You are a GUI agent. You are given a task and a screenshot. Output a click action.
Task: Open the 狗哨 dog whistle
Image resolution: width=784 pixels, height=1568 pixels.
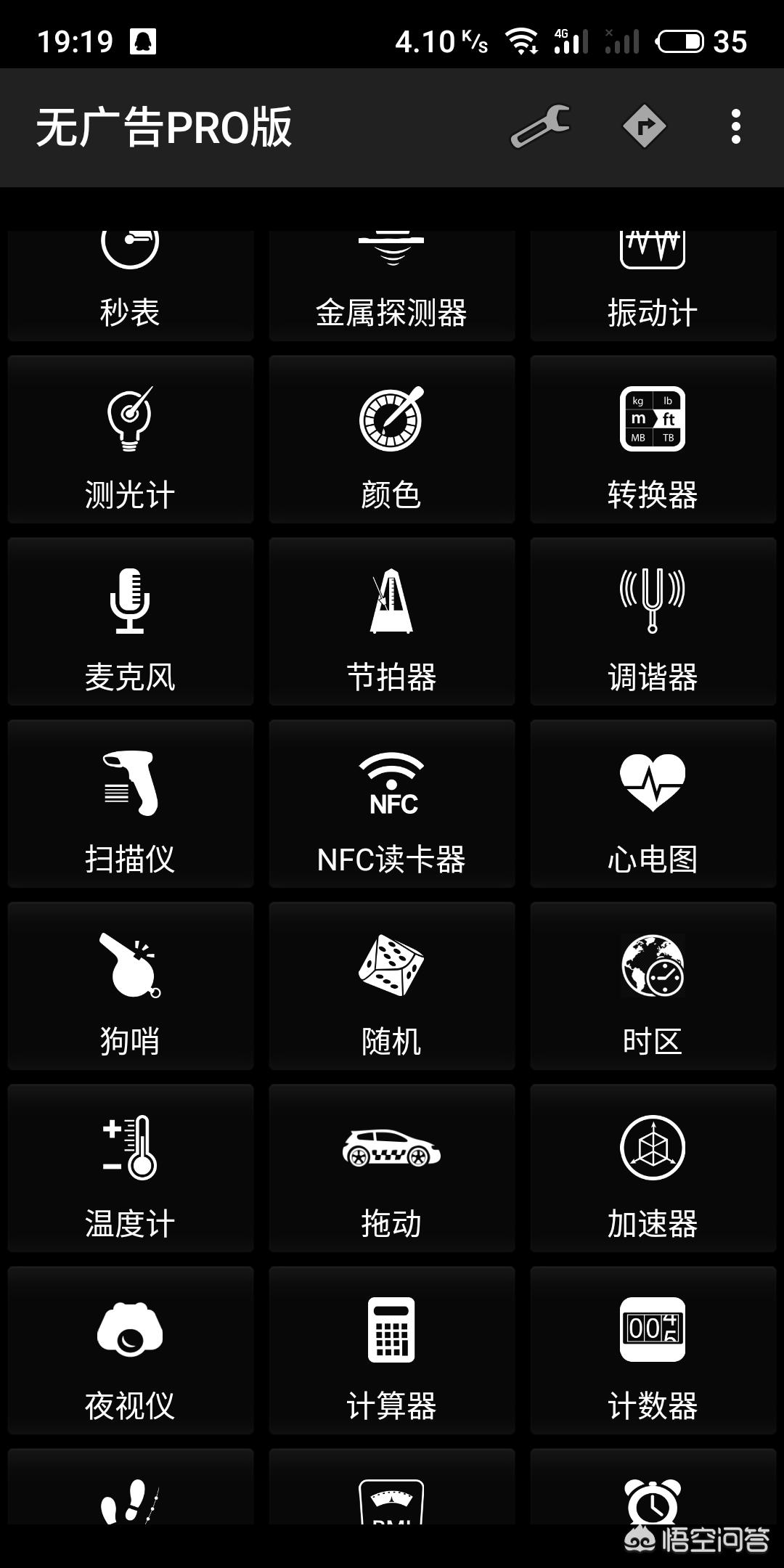pyautogui.click(x=131, y=986)
